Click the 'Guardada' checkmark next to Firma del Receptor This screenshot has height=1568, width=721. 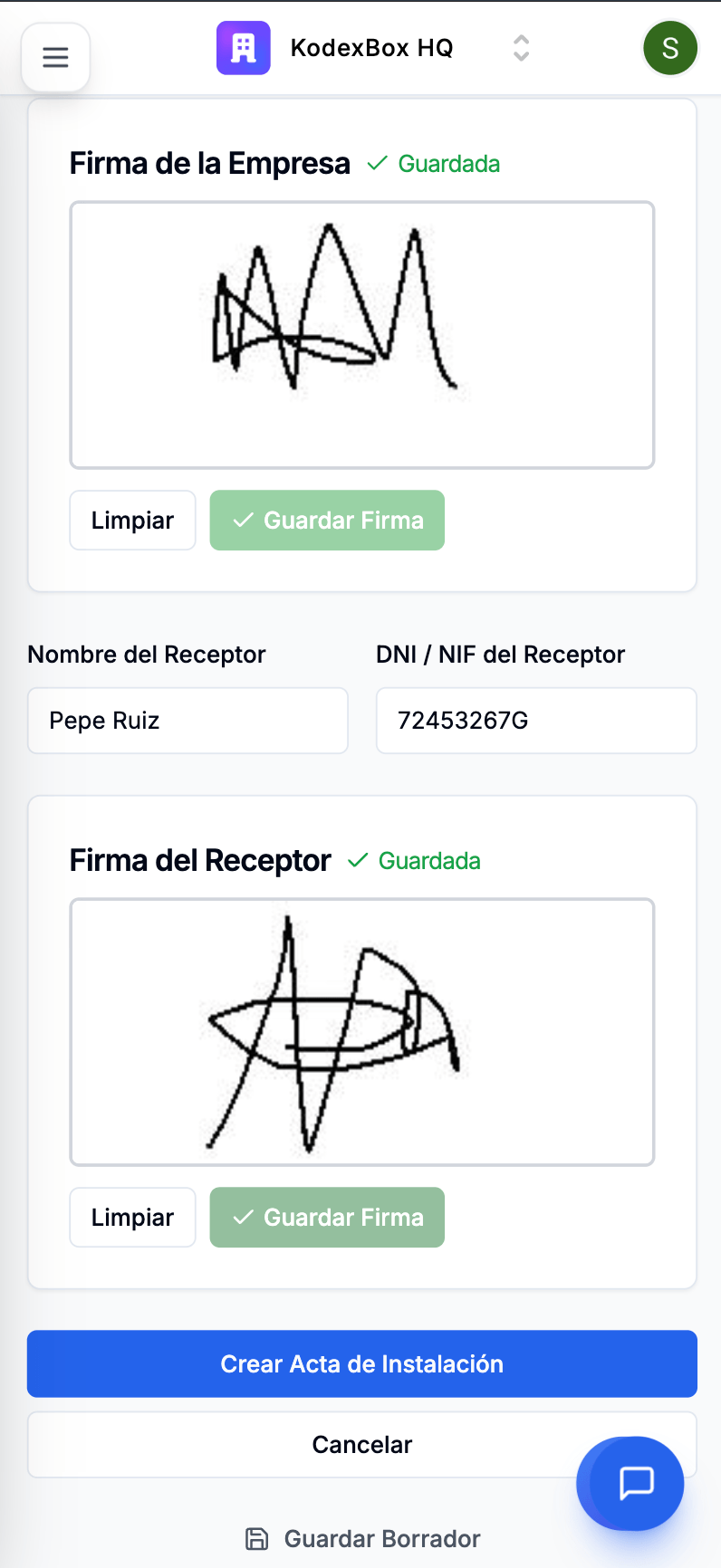pos(357,861)
